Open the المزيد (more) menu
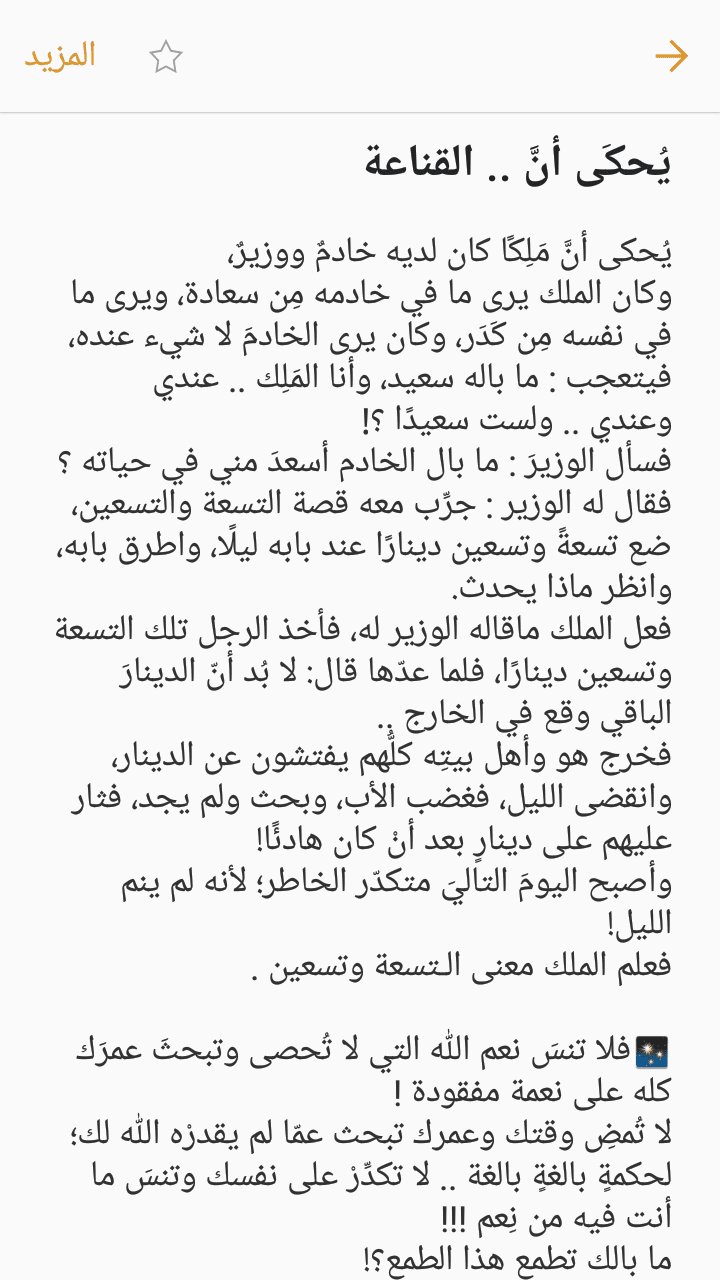Viewport: 720px width, 1280px height. click(x=60, y=56)
